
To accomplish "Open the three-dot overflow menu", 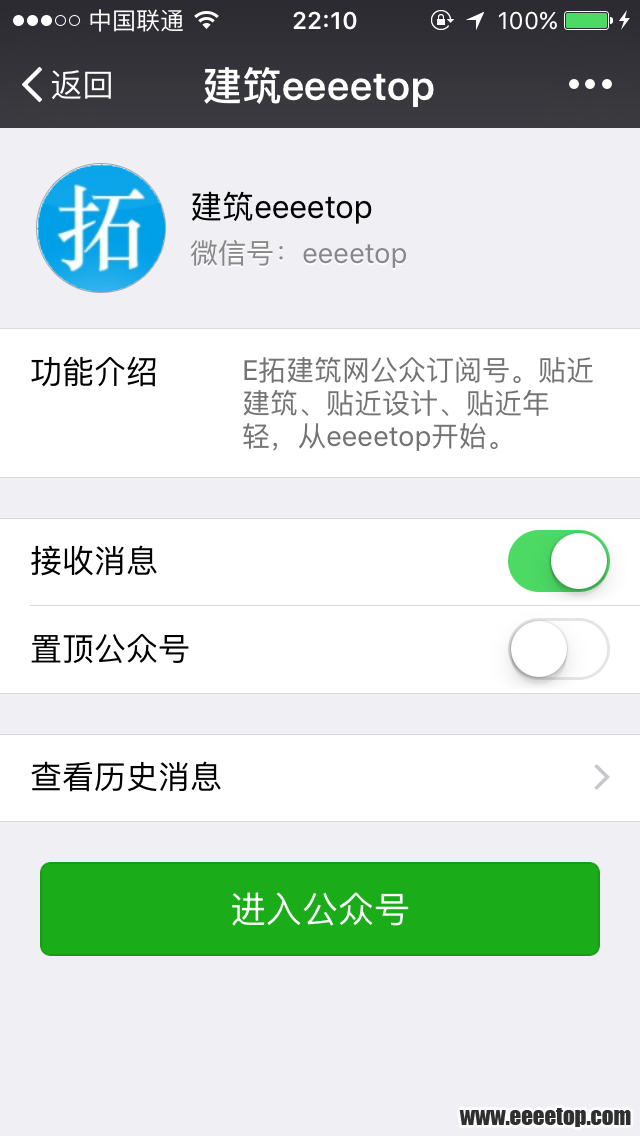I will (590, 85).
